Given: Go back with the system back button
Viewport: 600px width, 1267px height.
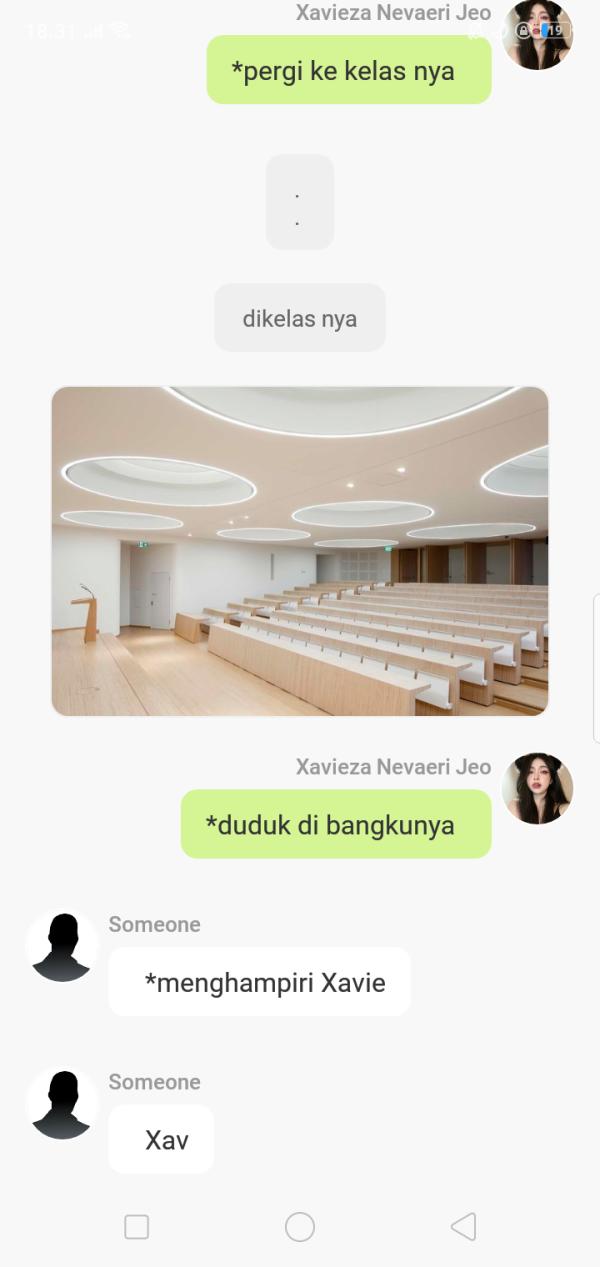Looking at the screenshot, I should click(x=463, y=1227).
